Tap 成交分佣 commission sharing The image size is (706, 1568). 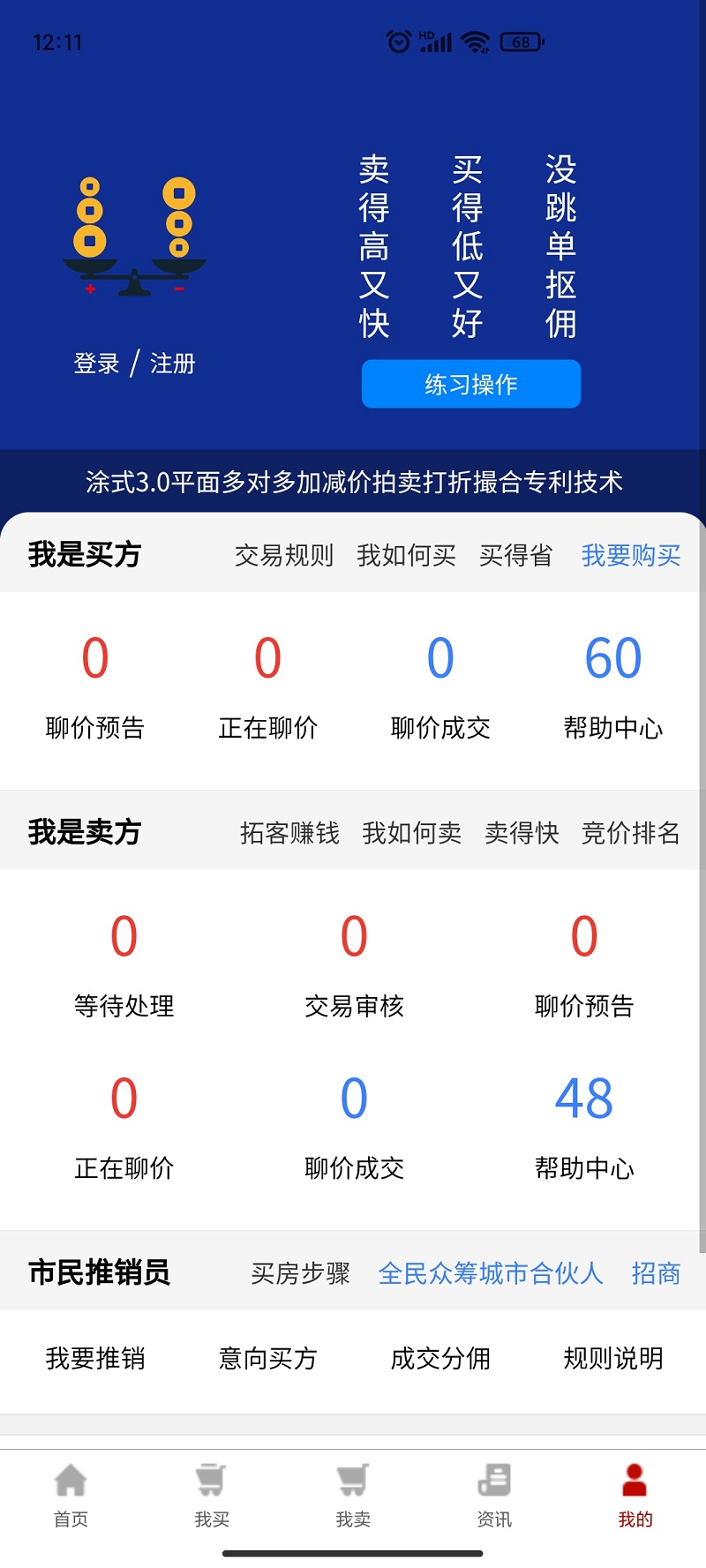pos(439,1359)
